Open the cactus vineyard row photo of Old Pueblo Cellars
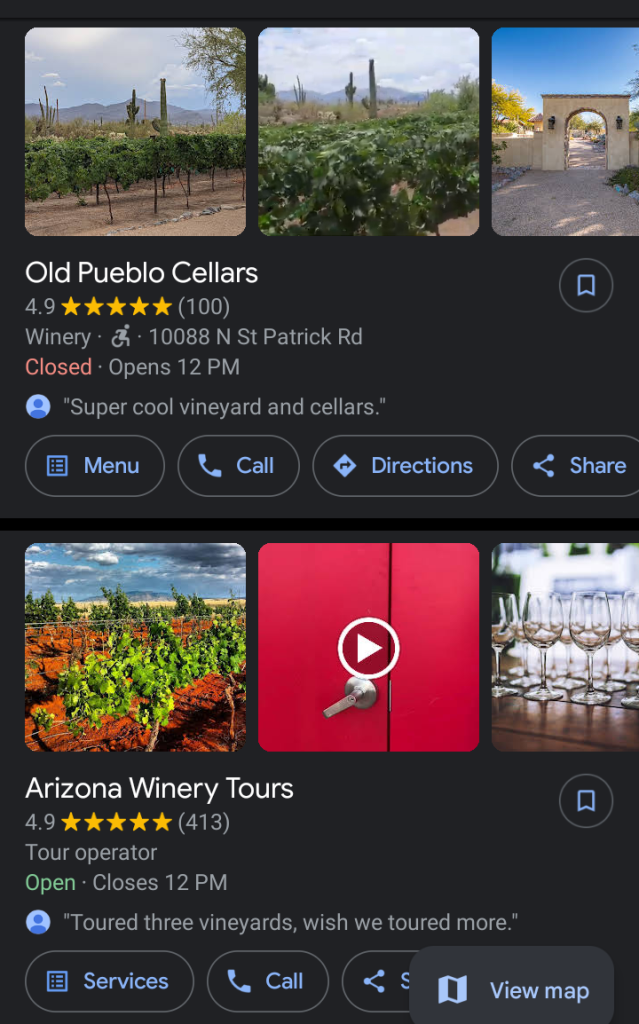The width and height of the screenshot is (639, 1024). click(135, 131)
